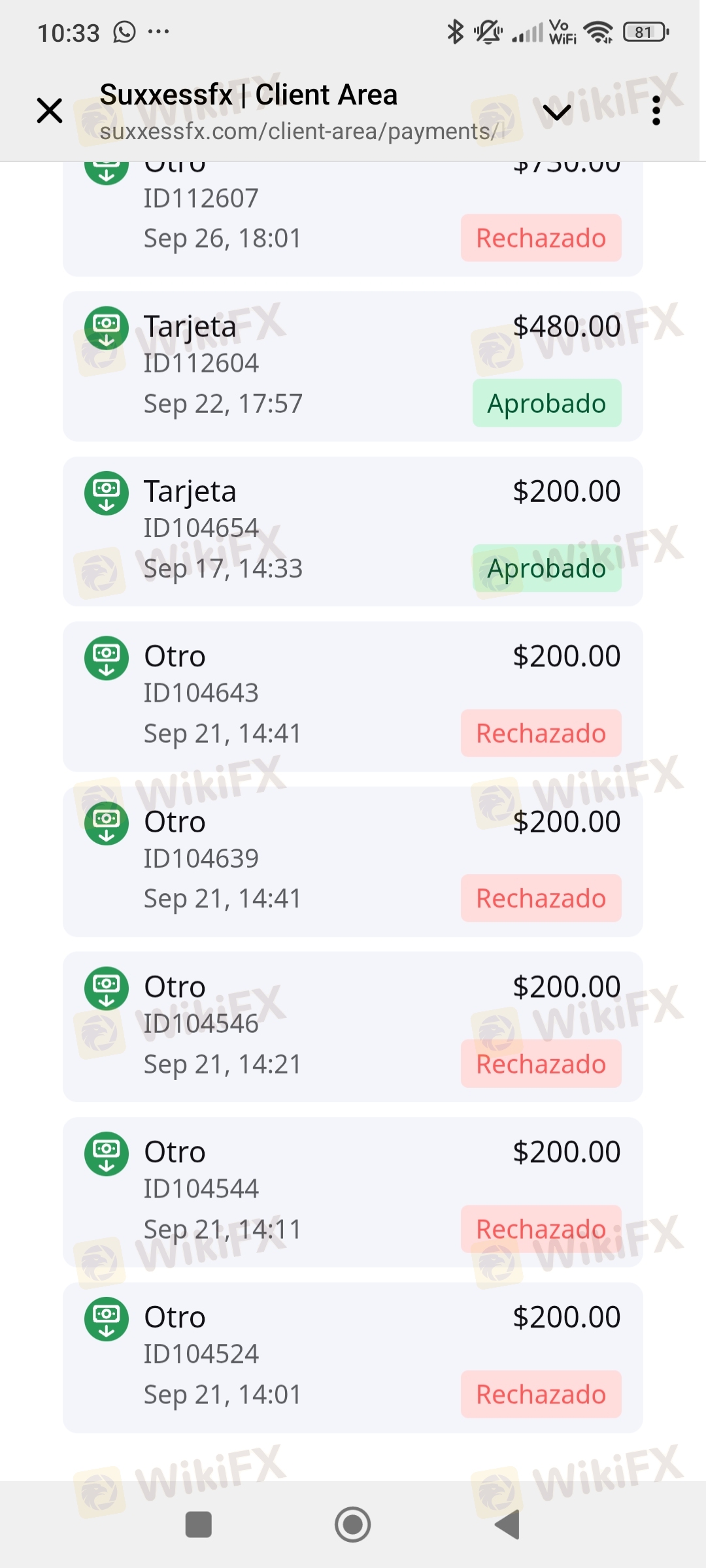
Task: Select the Otro transaction ID104639
Action: click(x=353, y=862)
